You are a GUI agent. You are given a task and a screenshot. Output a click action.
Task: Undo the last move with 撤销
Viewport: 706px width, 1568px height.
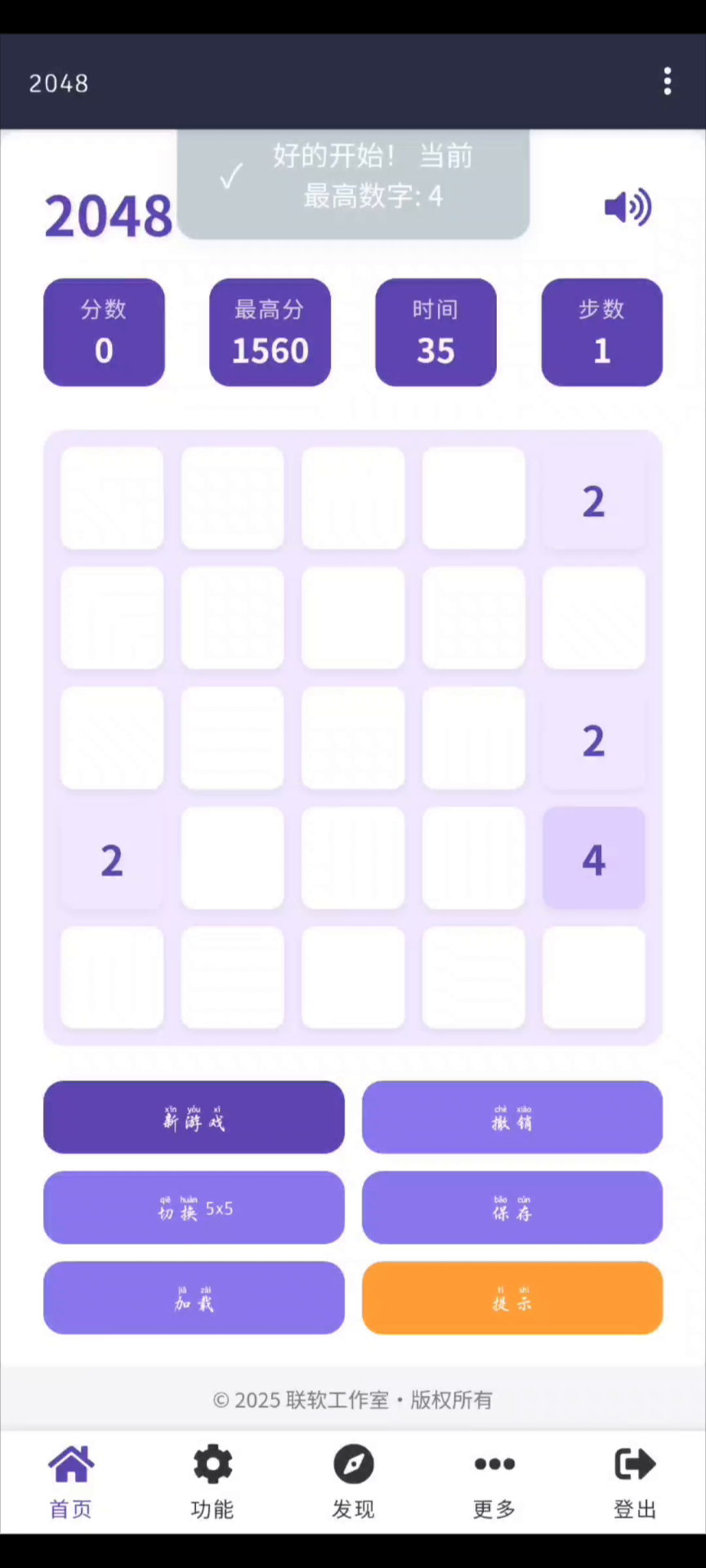[512, 1117]
